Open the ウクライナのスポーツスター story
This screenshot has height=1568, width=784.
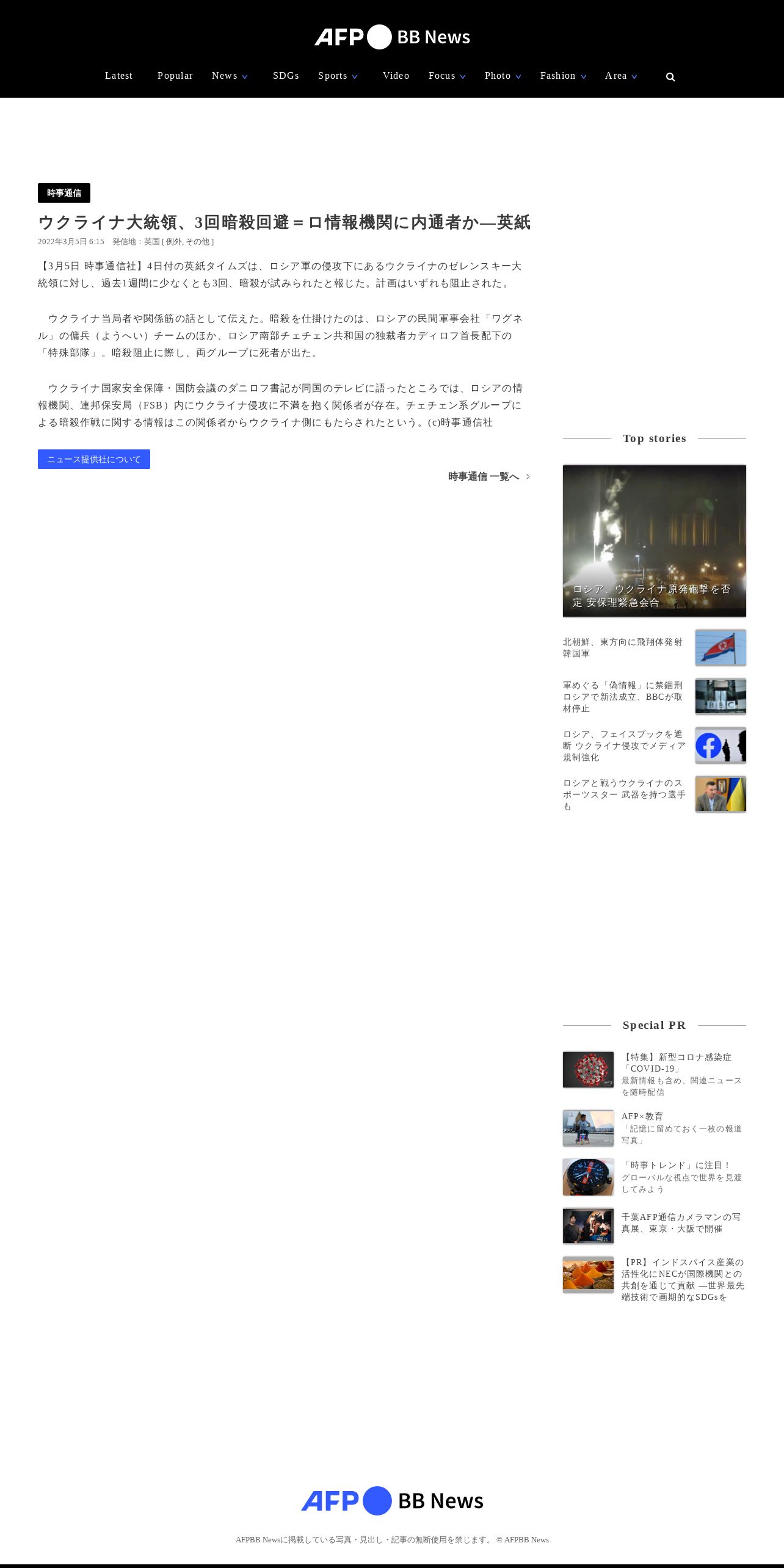tap(655, 794)
